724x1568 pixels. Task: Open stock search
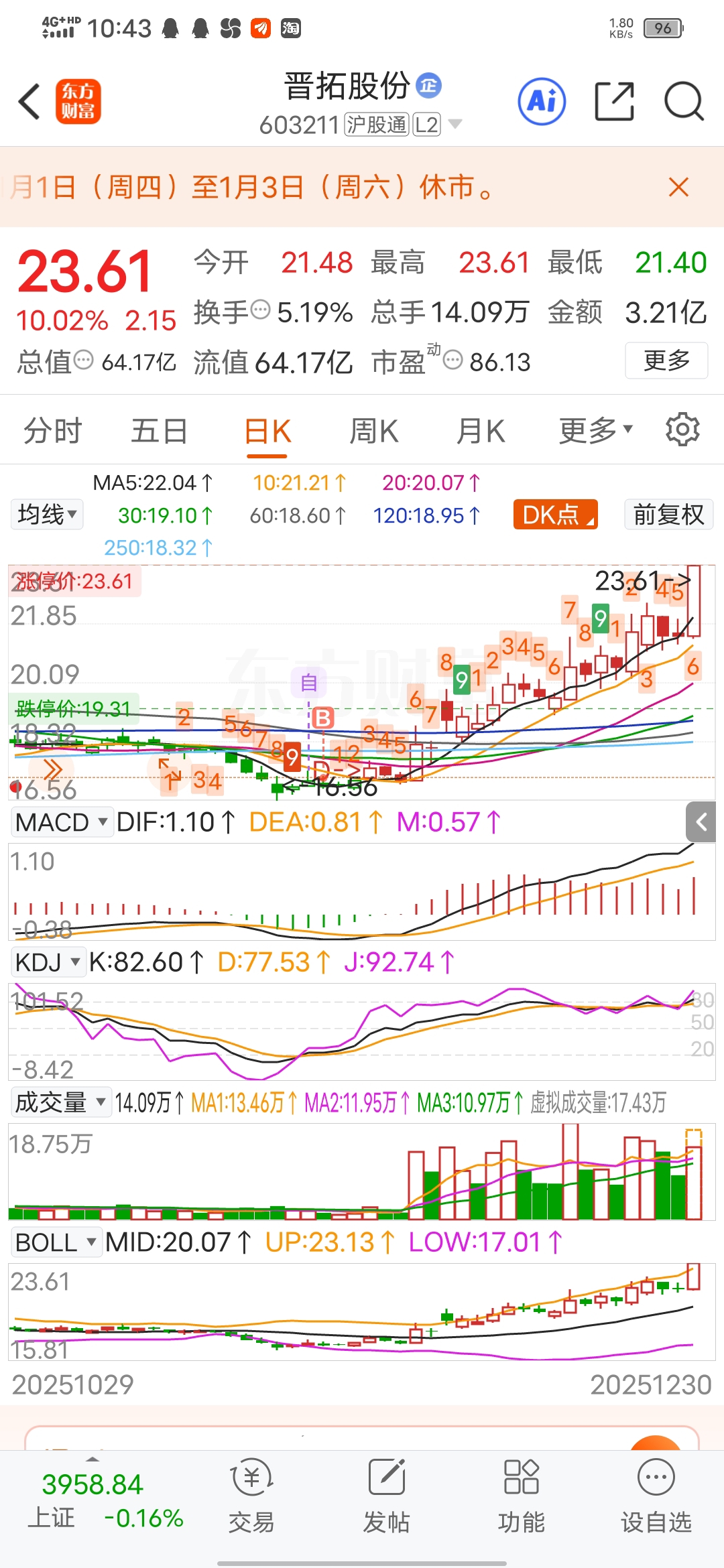coord(683,102)
